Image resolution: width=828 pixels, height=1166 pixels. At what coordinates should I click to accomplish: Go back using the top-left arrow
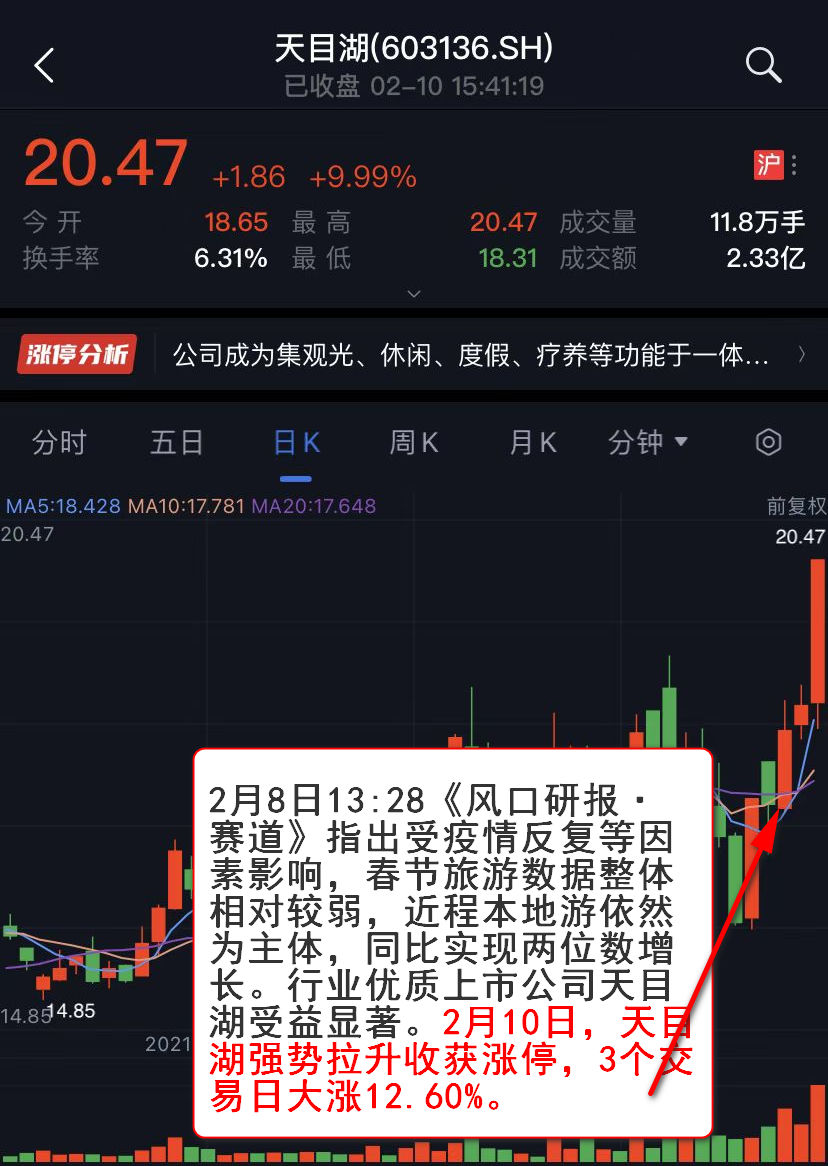(x=44, y=66)
